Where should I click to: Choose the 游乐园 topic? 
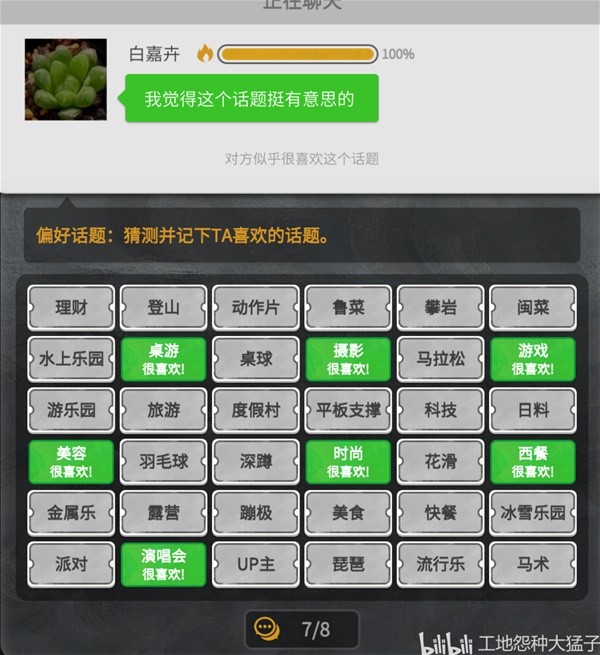coord(71,410)
